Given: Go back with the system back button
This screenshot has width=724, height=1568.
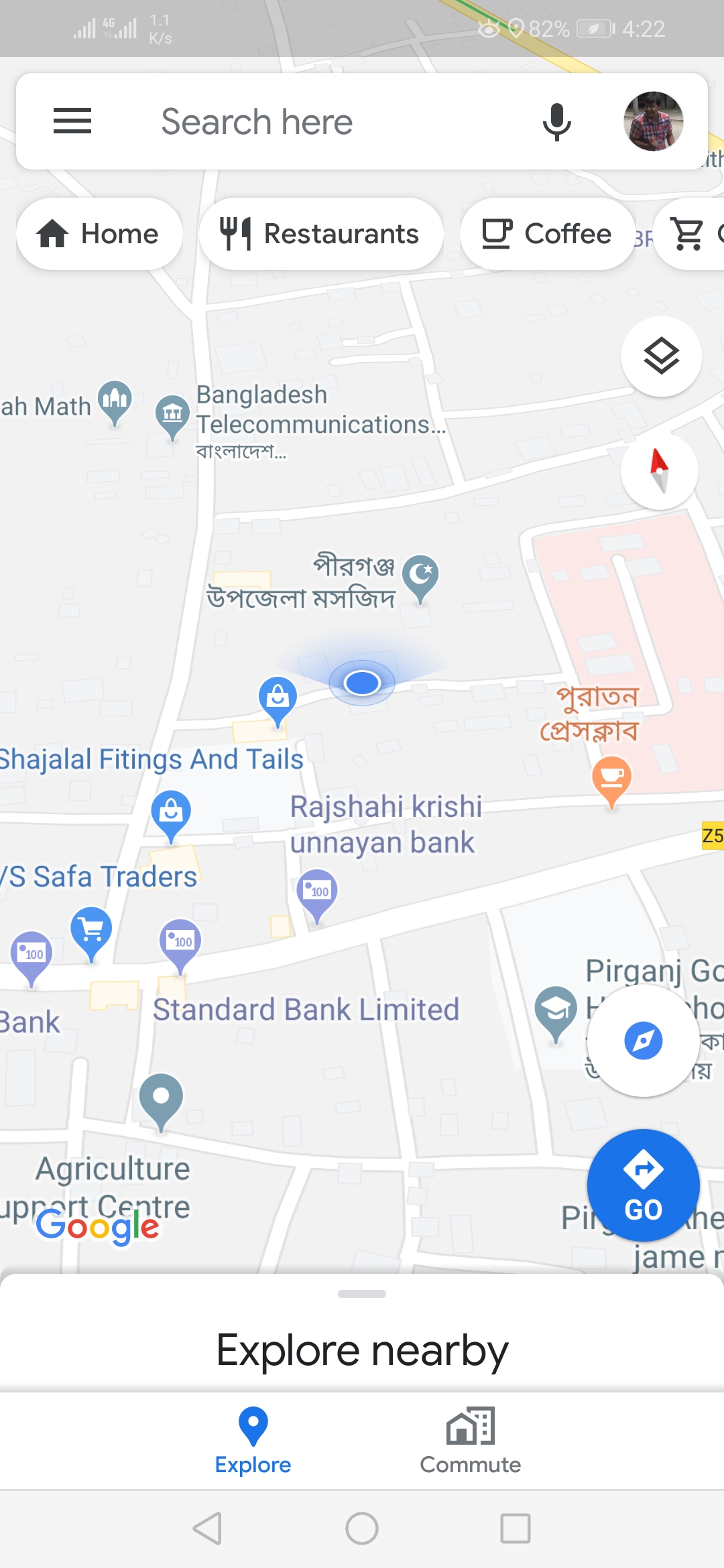Looking at the screenshot, I should click(207, 1528).
